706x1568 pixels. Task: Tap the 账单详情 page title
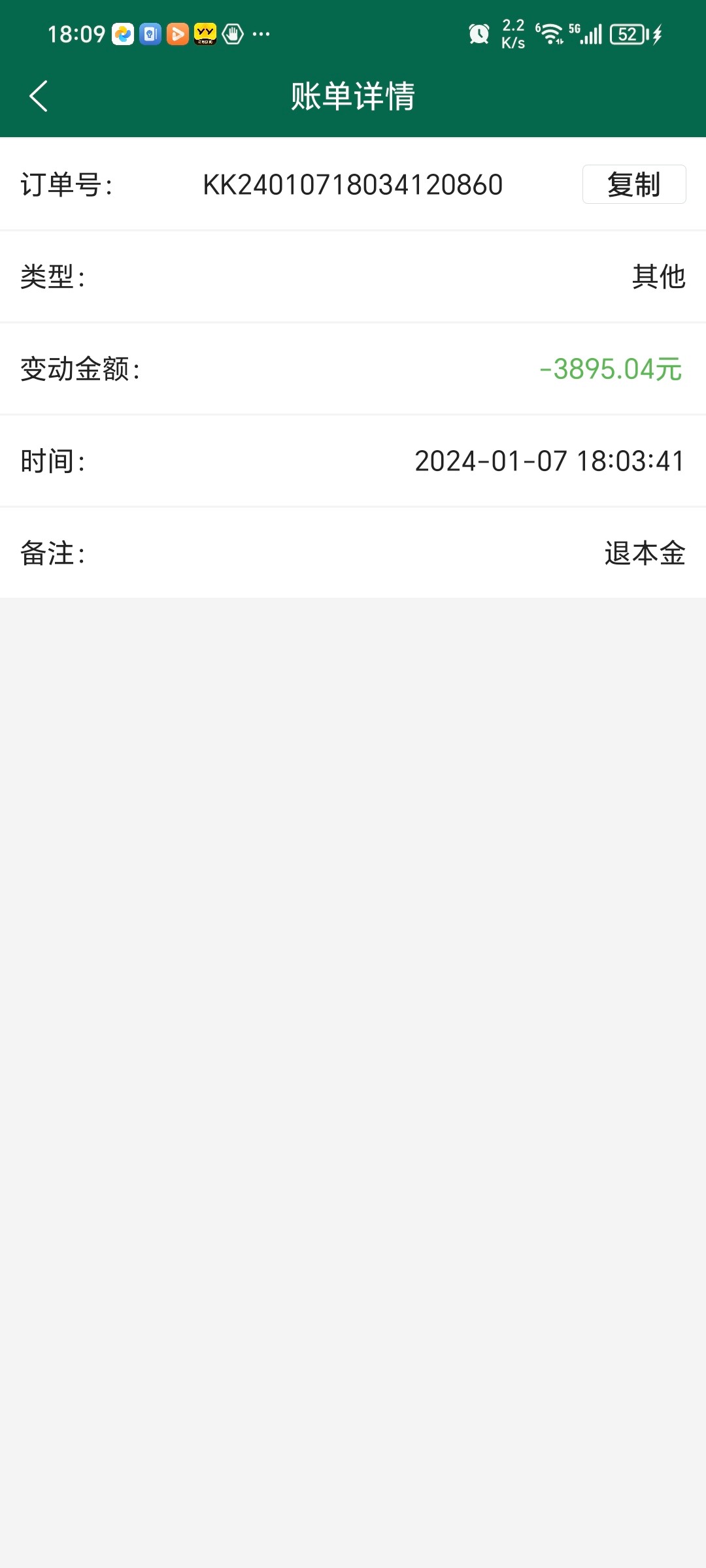click(353, 96)
